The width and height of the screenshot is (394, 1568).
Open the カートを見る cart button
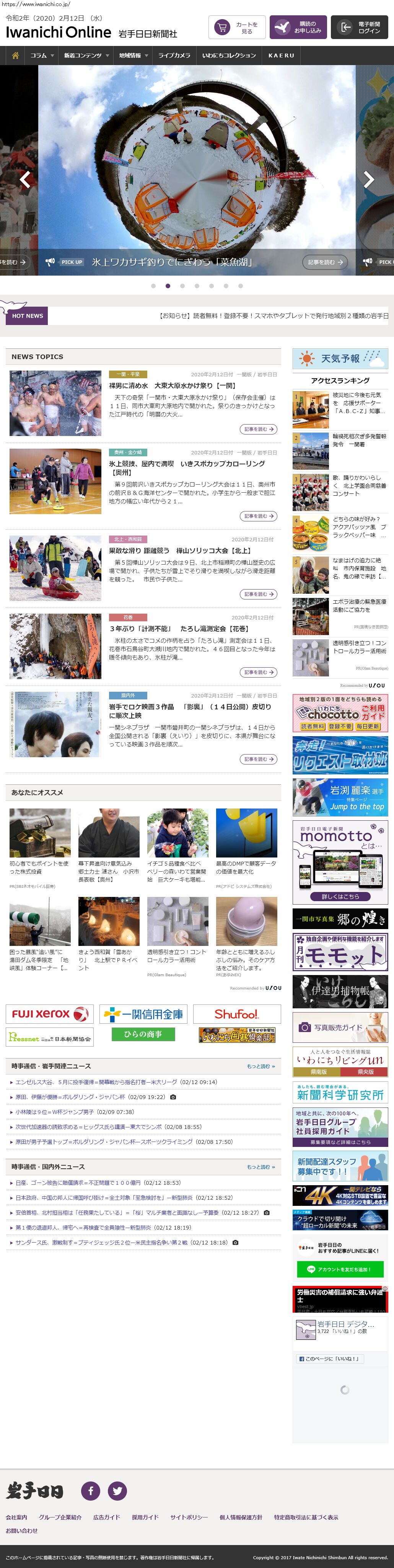pyautogui.click(x=237, y=28)
